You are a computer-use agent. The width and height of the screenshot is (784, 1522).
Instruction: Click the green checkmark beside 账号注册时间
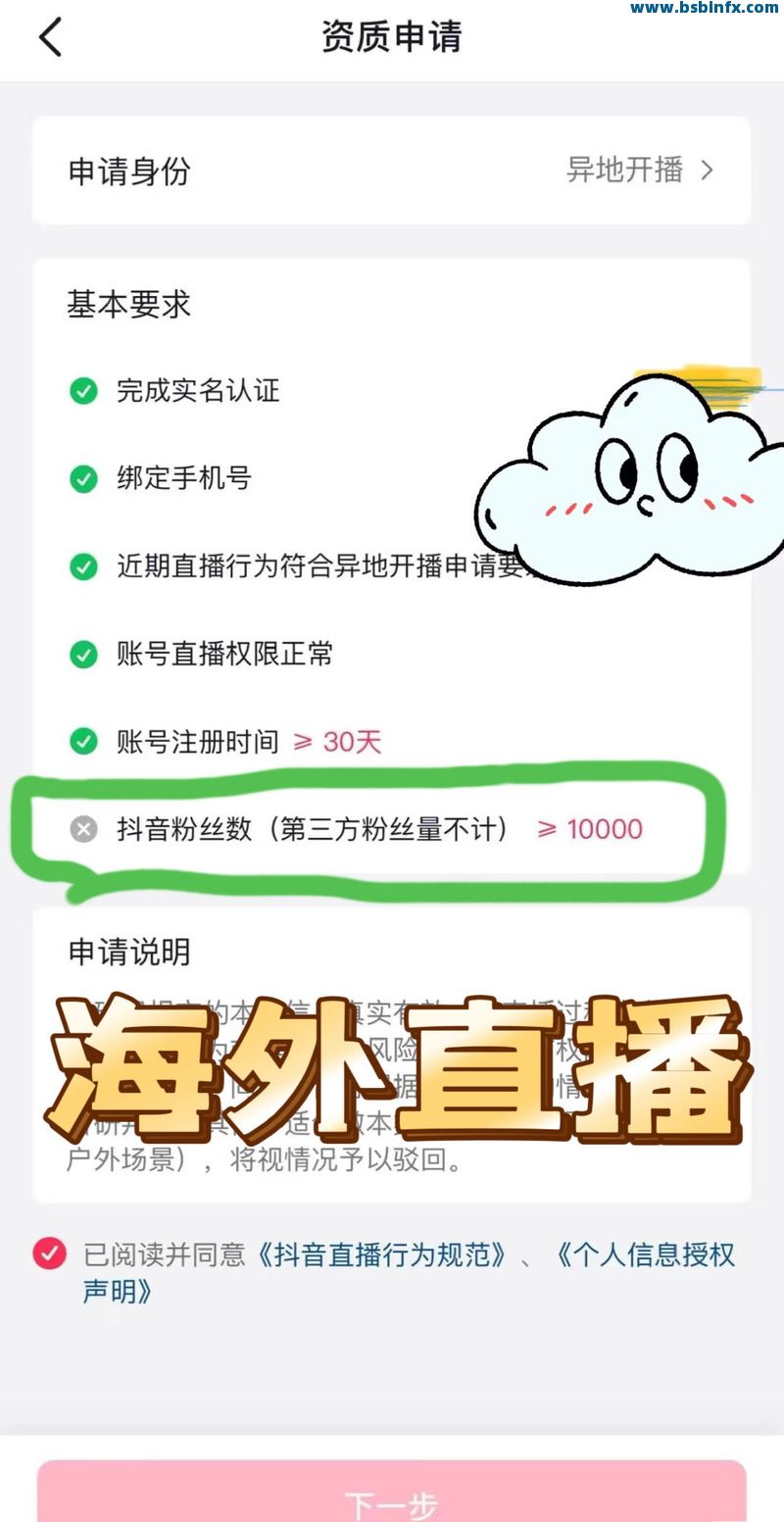click(x=81, y=742)
